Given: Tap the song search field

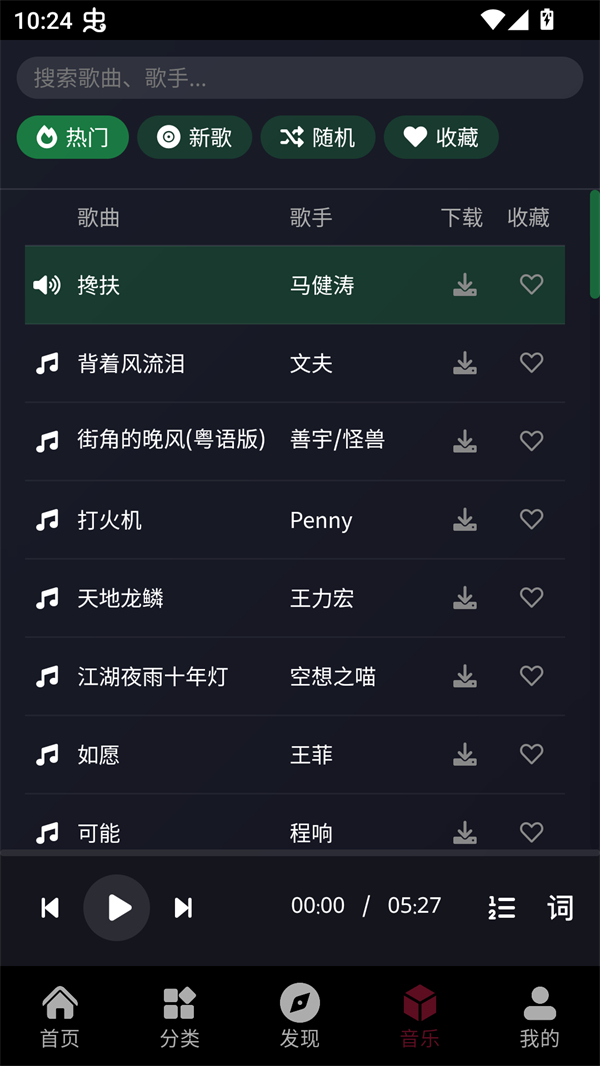Looking at the screenshot, I should 299,78.
